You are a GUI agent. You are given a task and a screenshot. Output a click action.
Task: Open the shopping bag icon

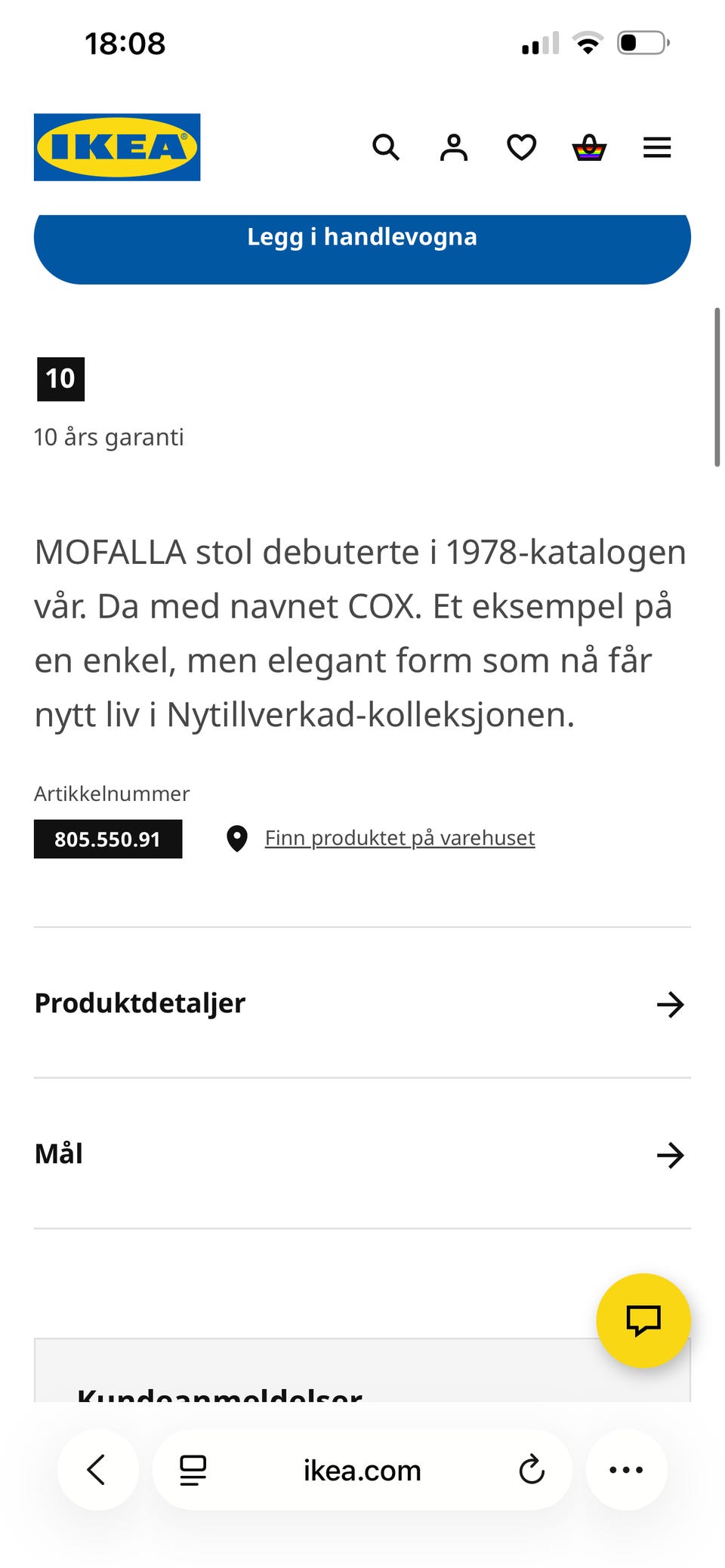click(590, 147)
